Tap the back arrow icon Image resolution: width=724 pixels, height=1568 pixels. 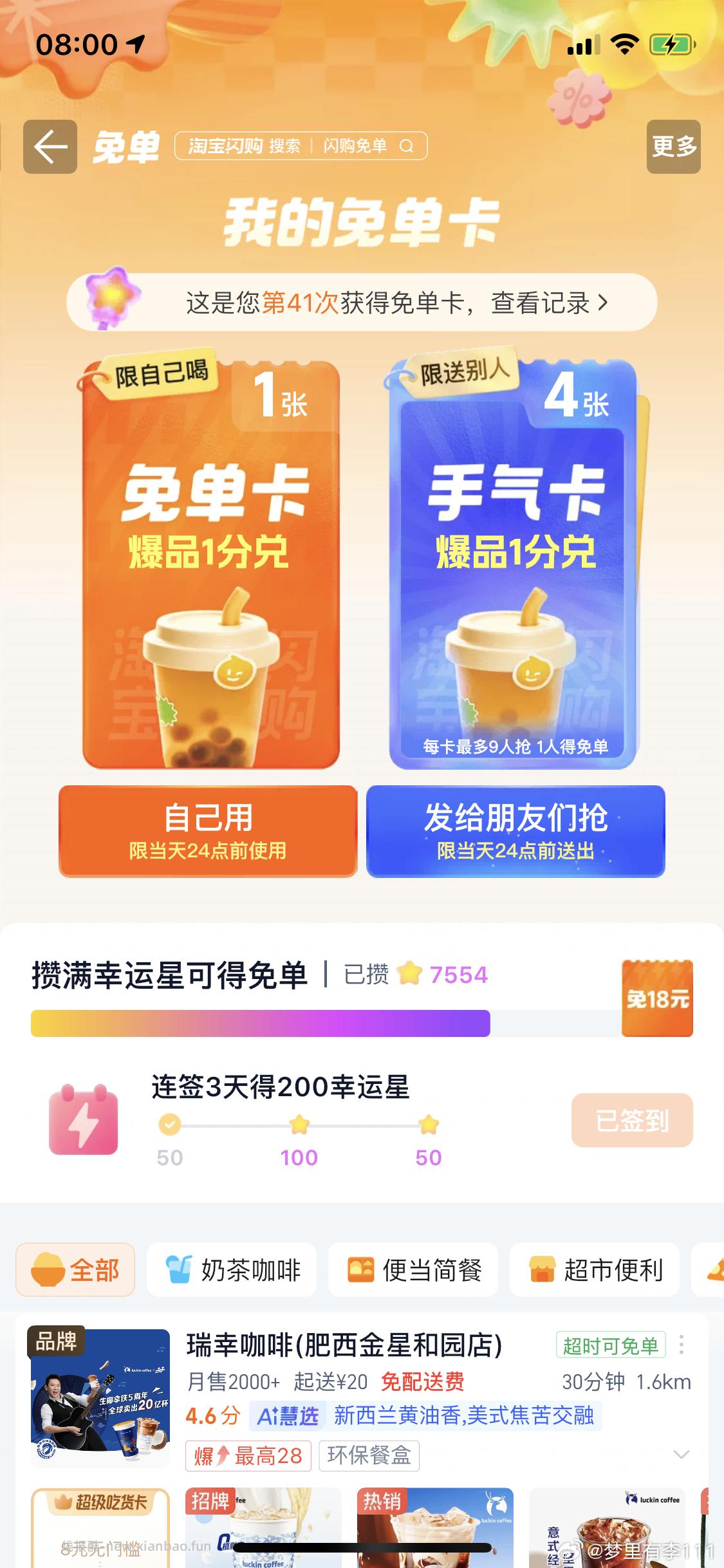click(x=50, y=147)
